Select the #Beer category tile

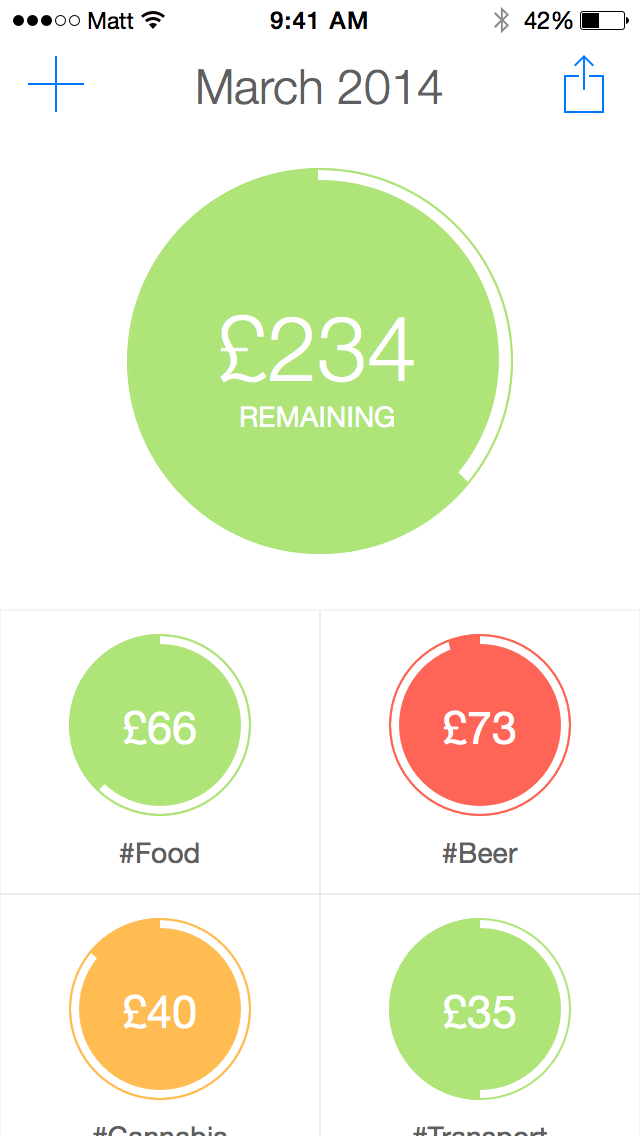[x=480, y=752]
